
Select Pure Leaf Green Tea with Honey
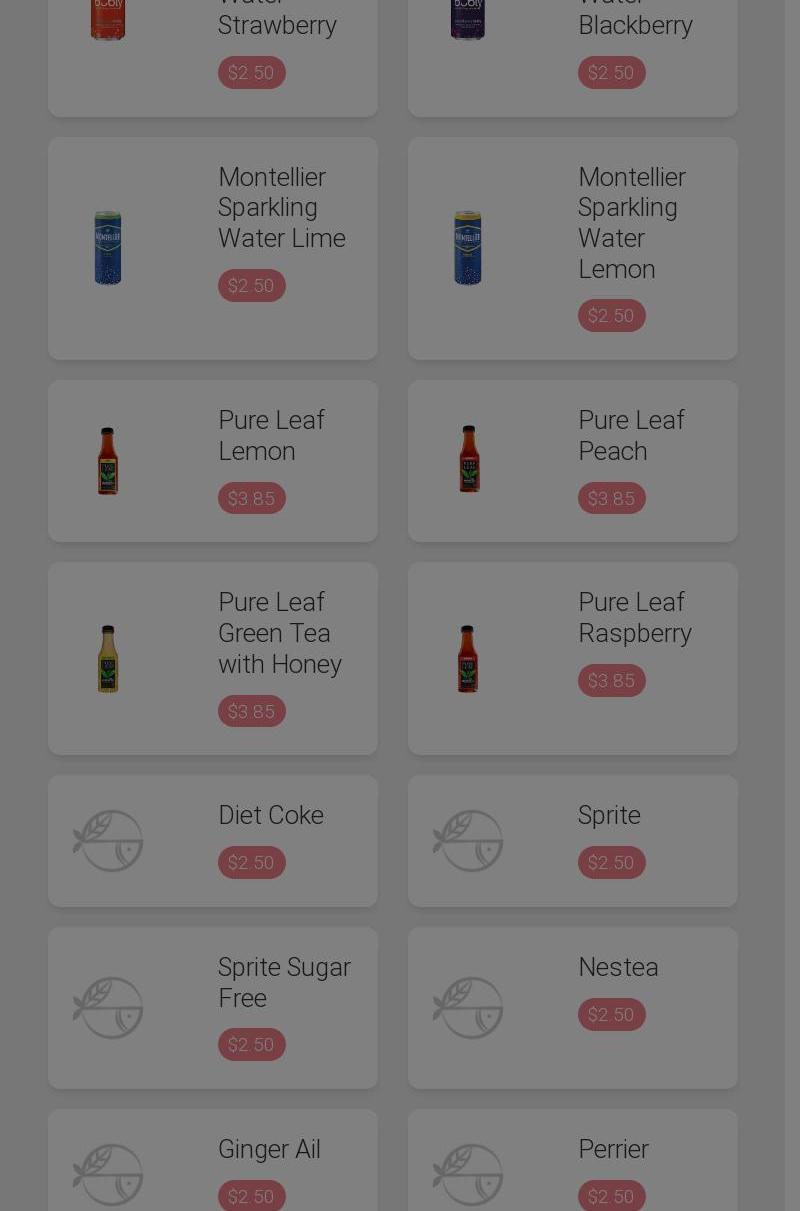click(213, 658)
